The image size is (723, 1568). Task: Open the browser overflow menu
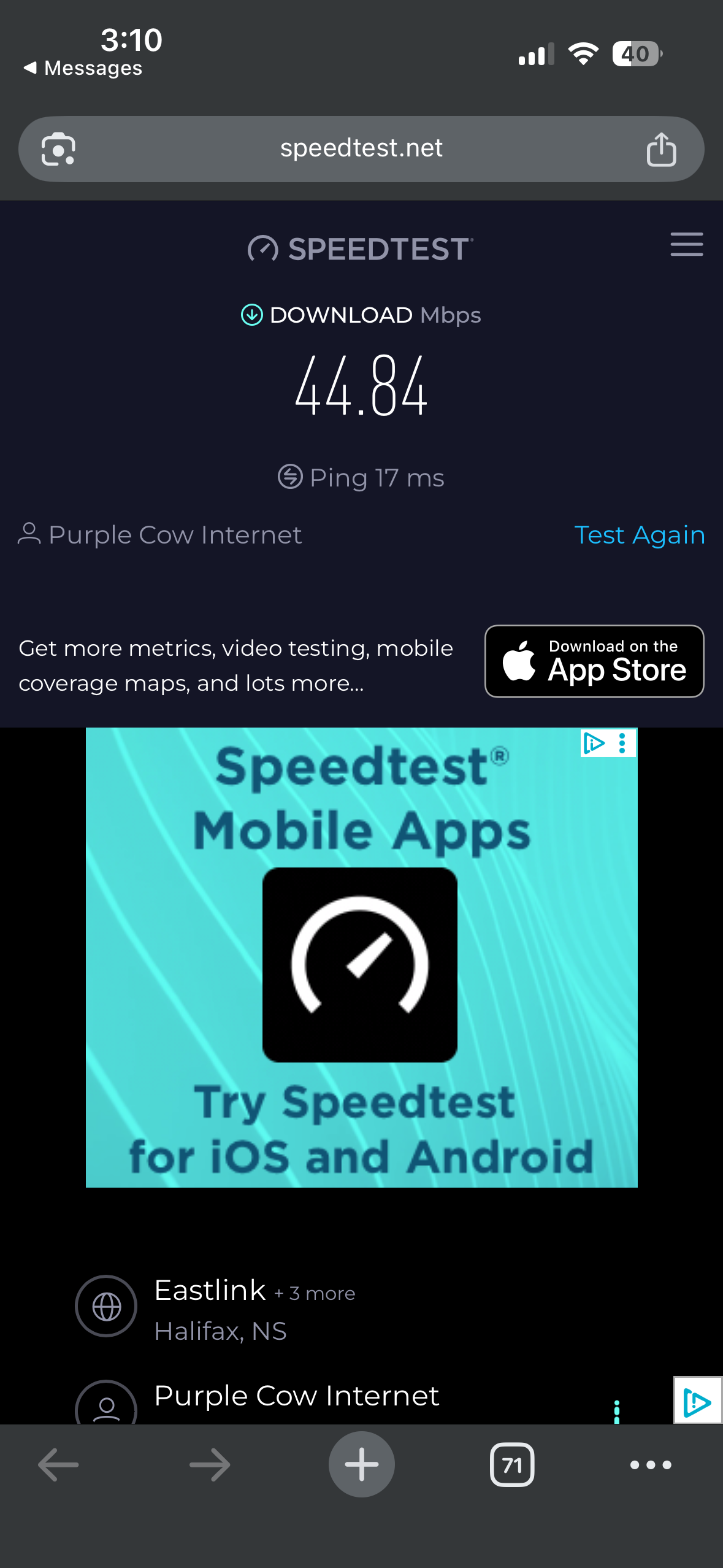[x=651, y=1465]
